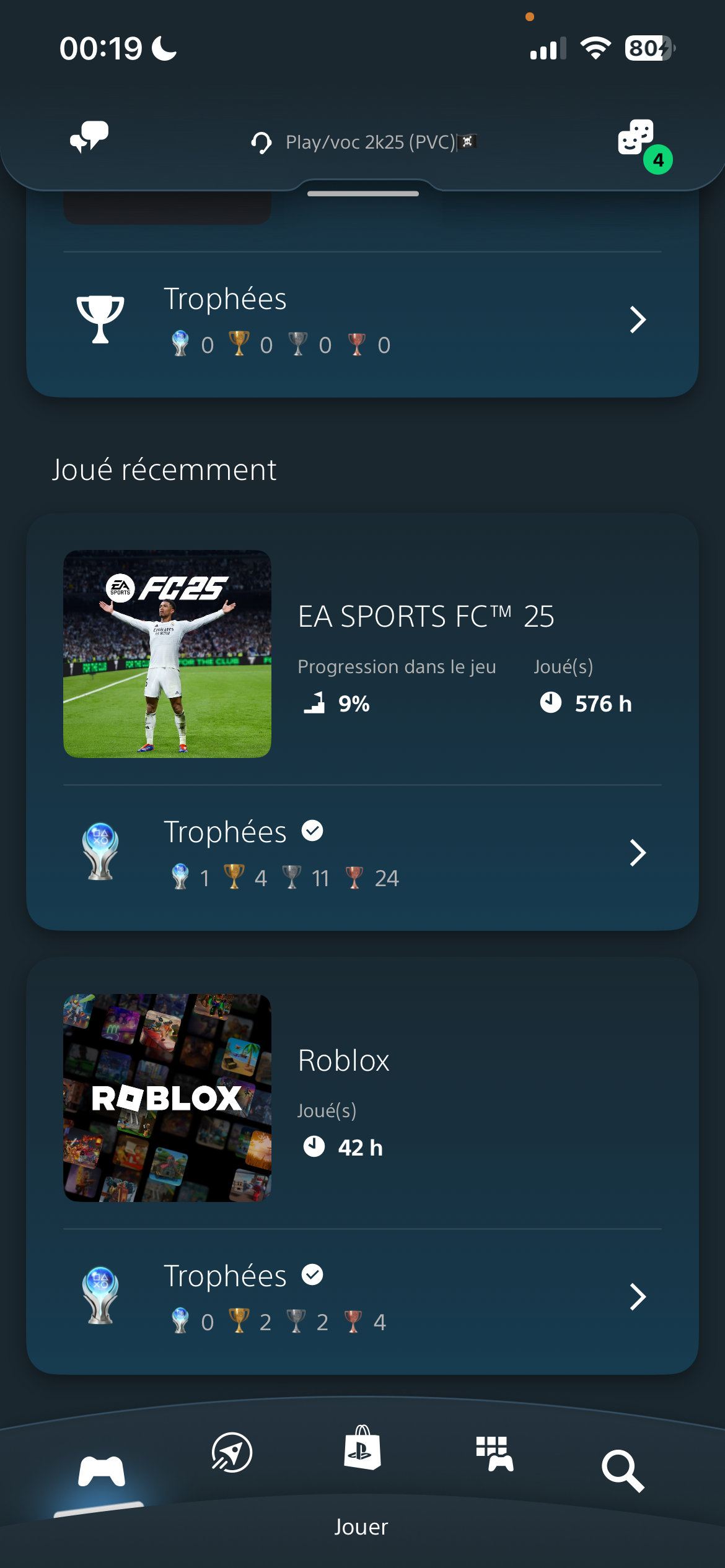Open the EA SPORTS FC 25 game card
The height and width of the screenshot is (1568, 725).
[x=362, y=654]
